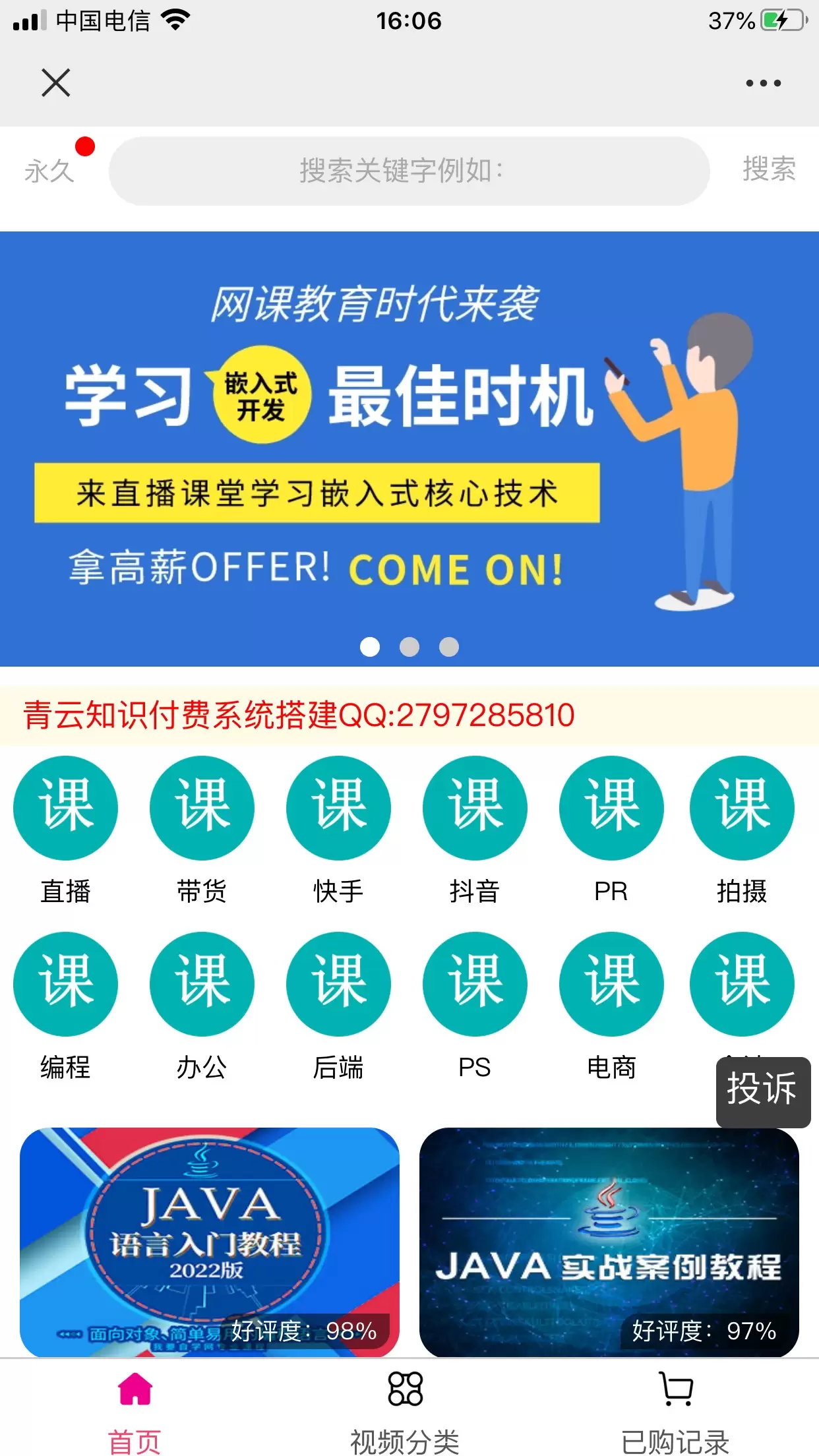Tap the 投诉 complaint button
This screenshot has height=1456, width=819.
point(763,1091)
